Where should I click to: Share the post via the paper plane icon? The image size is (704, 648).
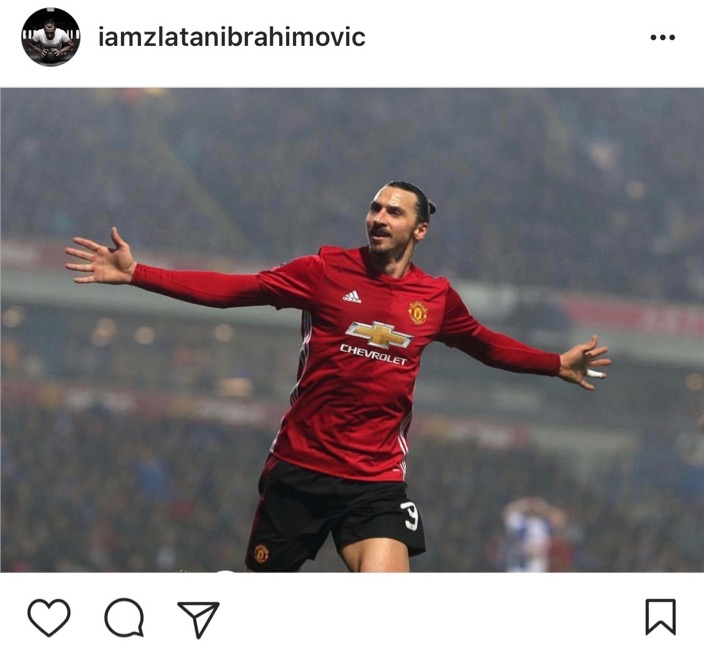[x=198, y=618]
